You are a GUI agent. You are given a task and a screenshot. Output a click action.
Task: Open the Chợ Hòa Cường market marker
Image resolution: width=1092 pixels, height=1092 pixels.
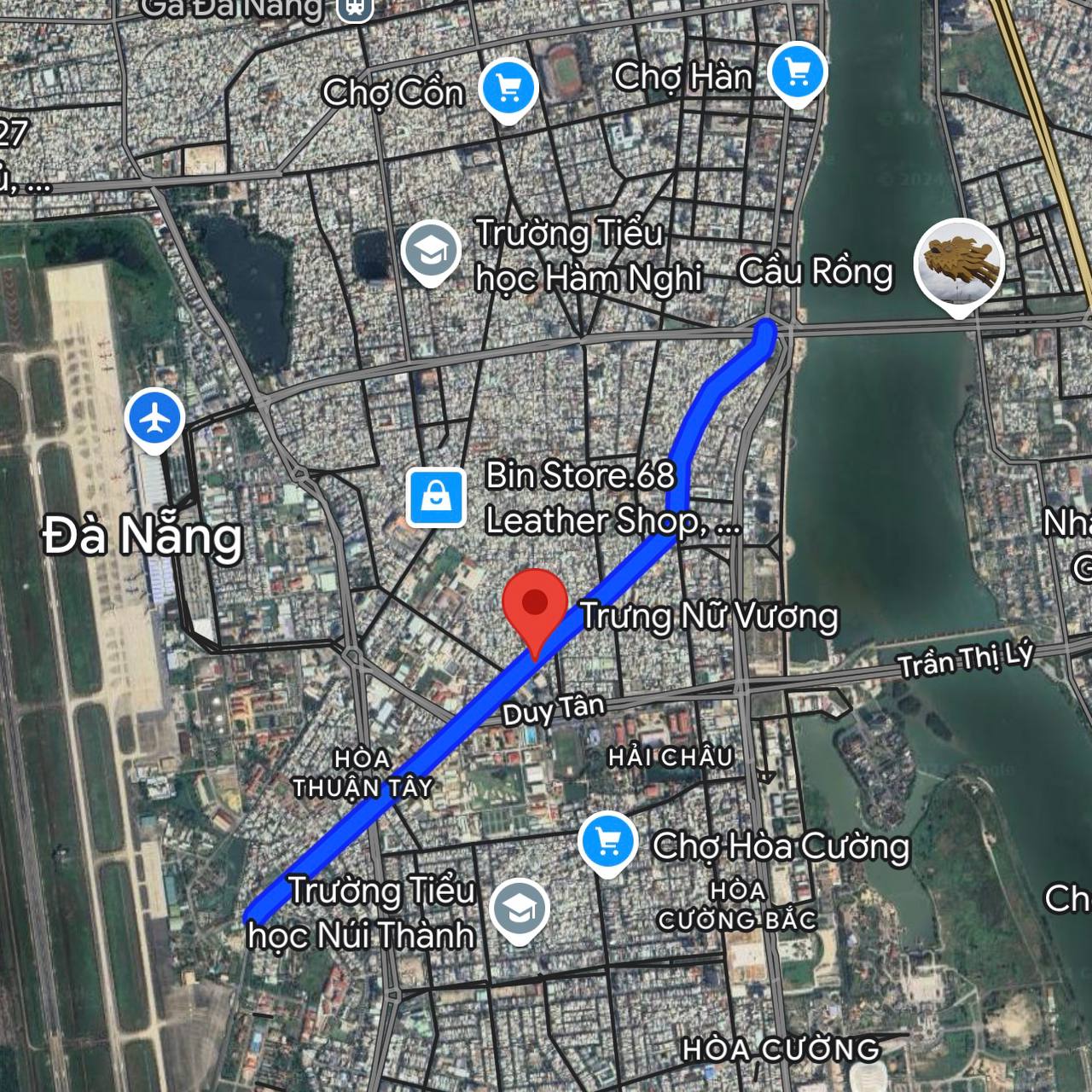click(x=607, y=843)
